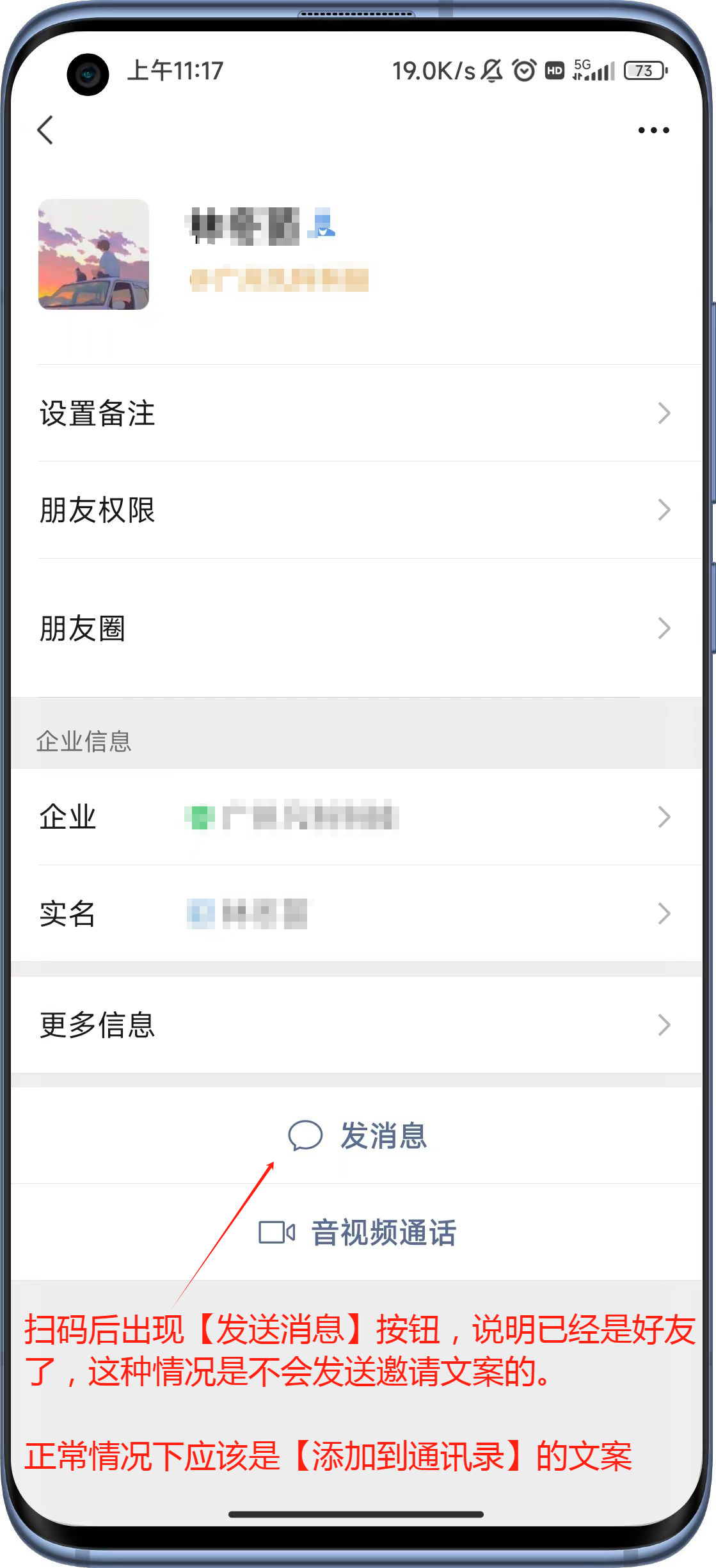Open the 实名 real-name row
The image size is (716, 1568).
click(x=356, y=913)
